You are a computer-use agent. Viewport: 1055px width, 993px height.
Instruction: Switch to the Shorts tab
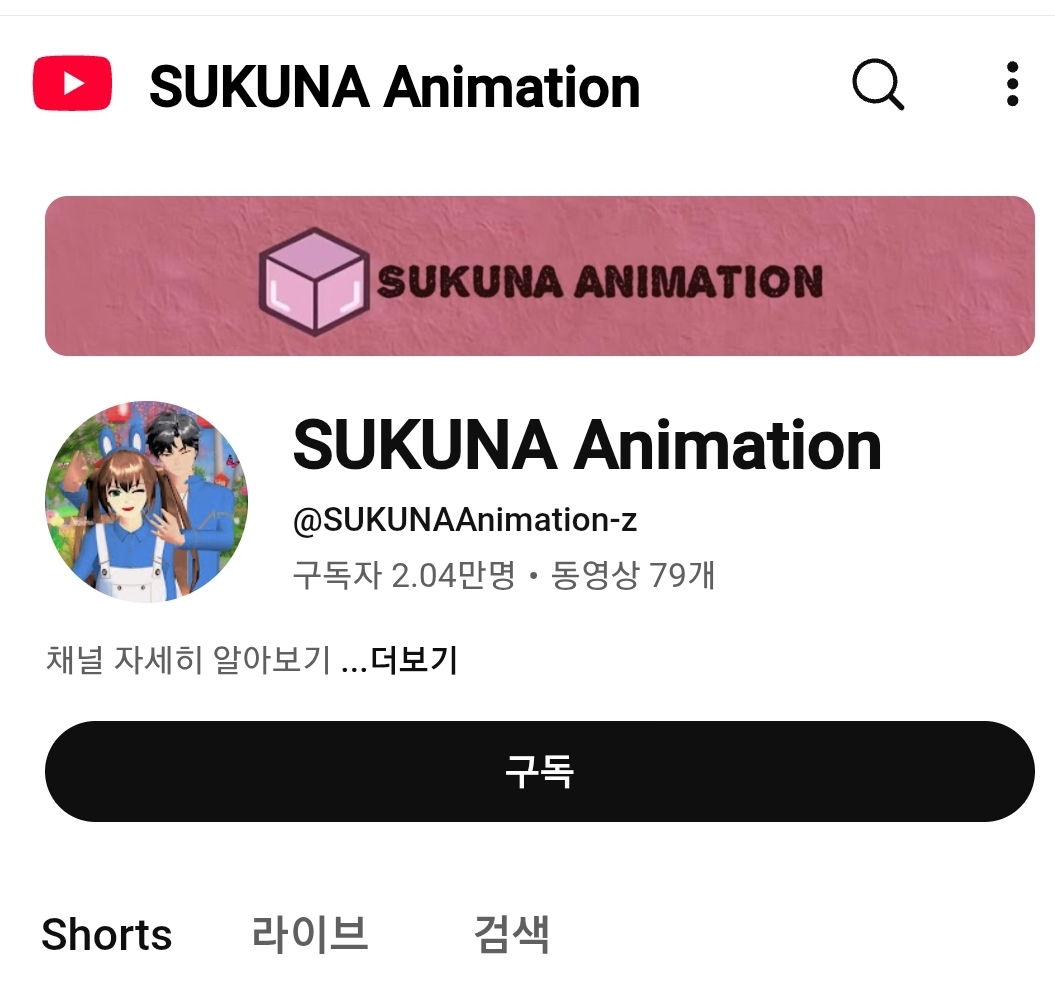pos(107,935)
